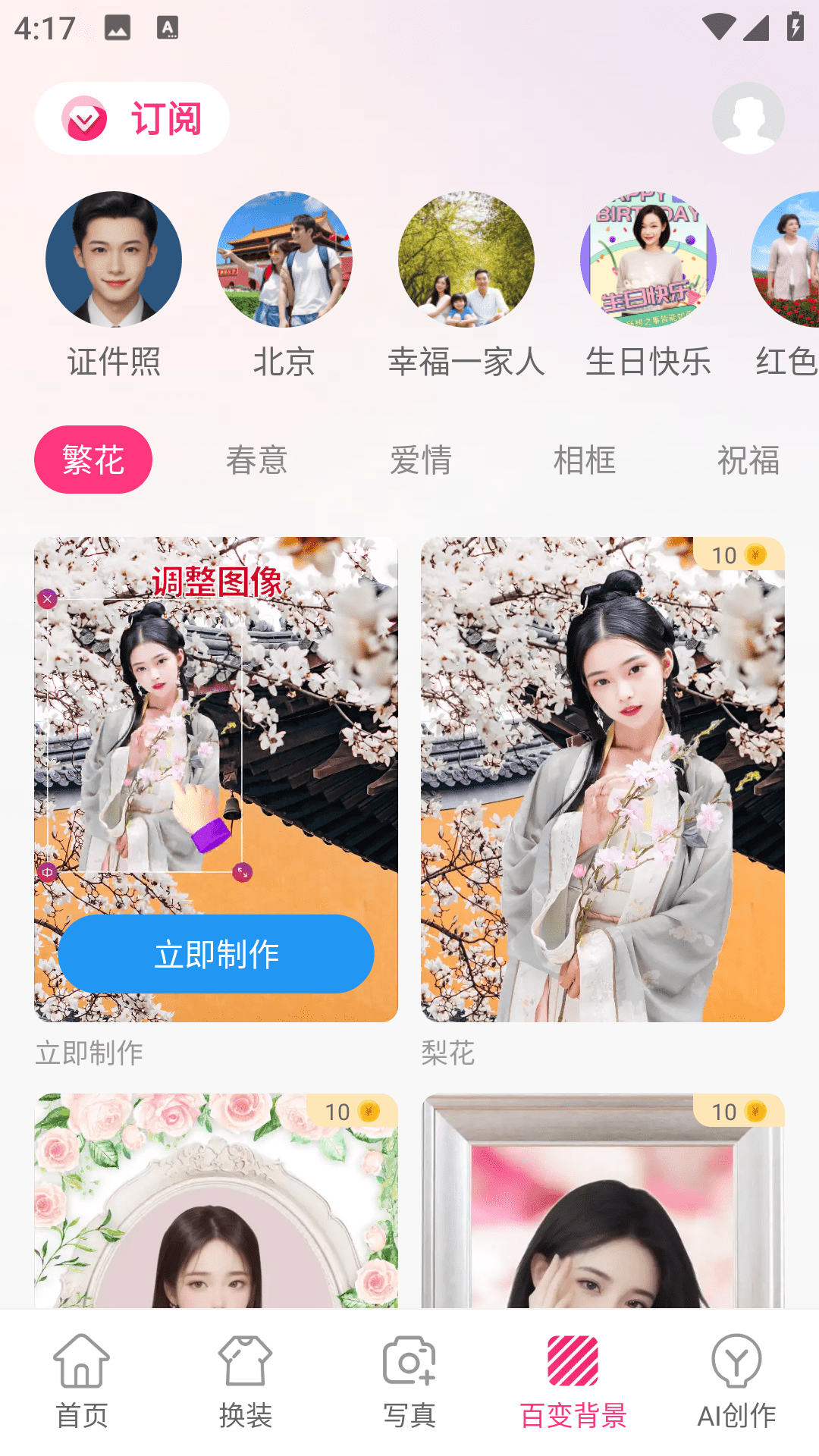
Task: View the 祝福 category
Action: (748, 460)
